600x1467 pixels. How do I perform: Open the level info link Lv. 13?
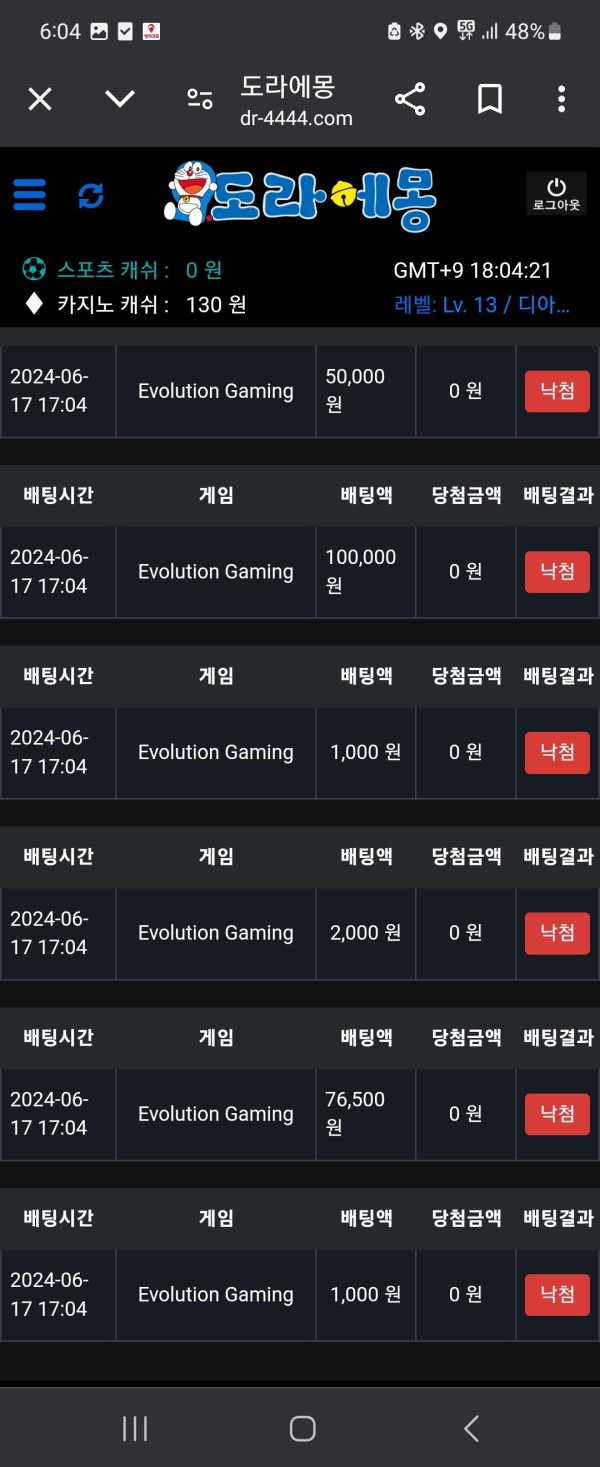pyautogui.click(x=482, y=304)
